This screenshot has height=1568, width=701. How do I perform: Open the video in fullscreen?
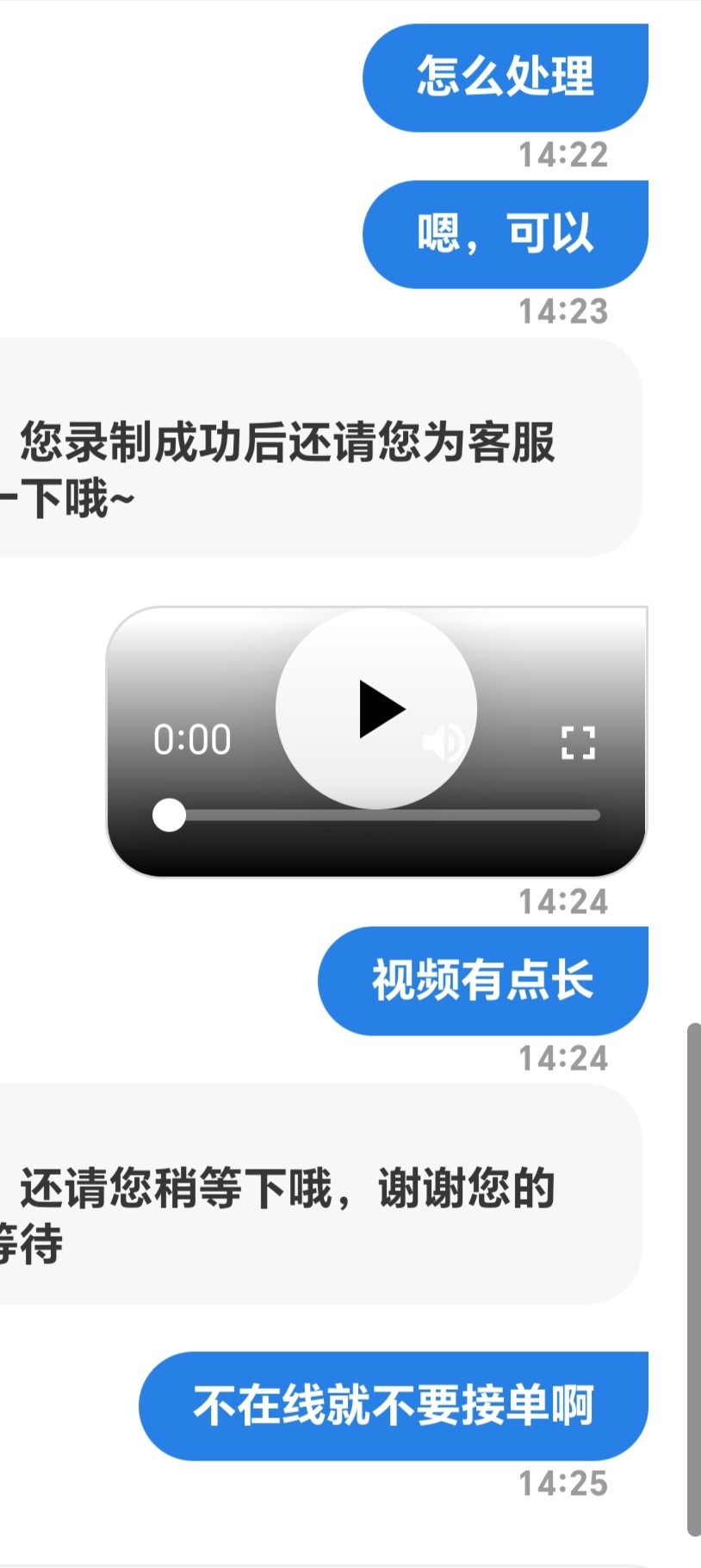tap(578, 742)
